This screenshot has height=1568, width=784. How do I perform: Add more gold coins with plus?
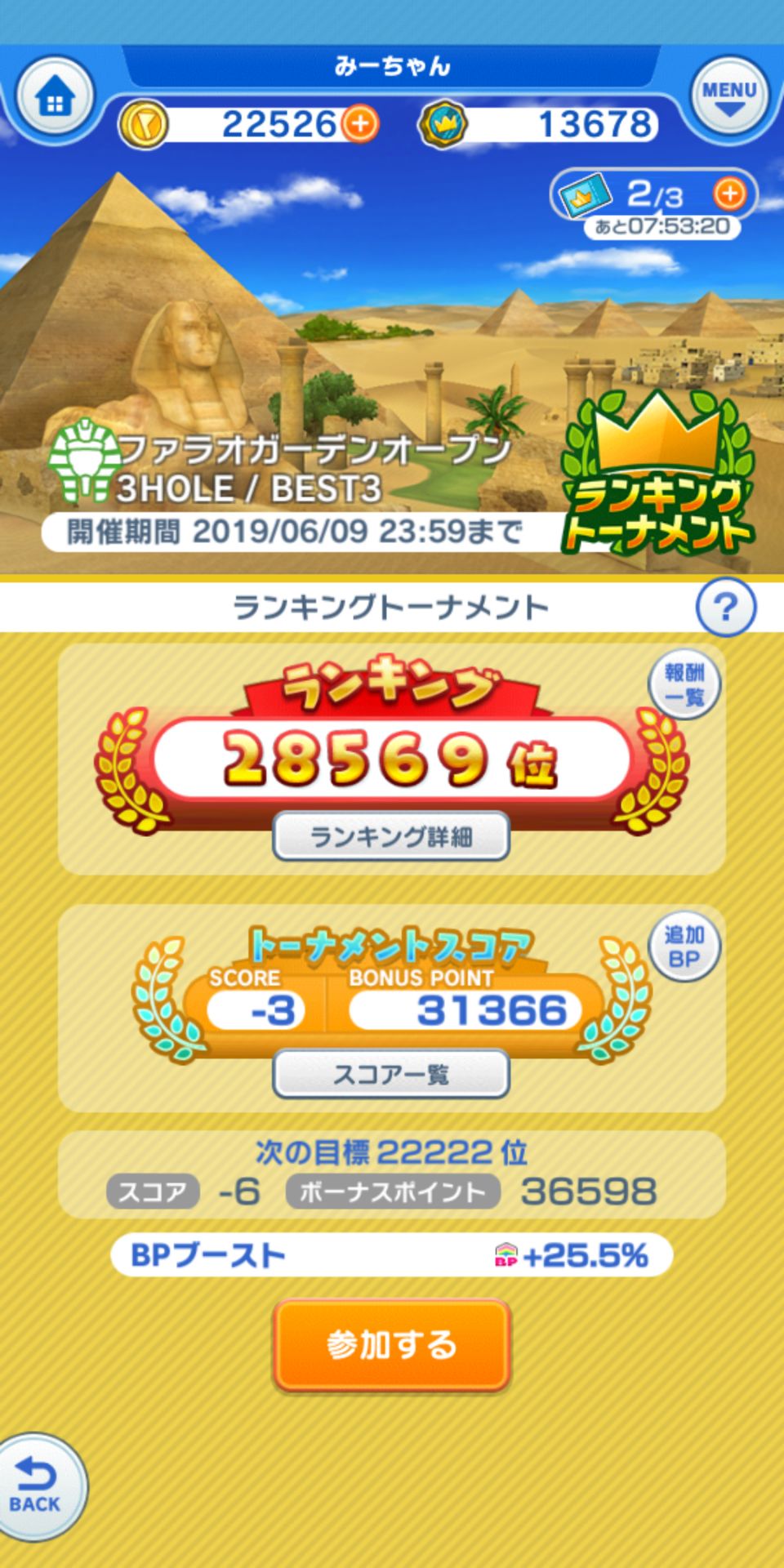[360, 124]
